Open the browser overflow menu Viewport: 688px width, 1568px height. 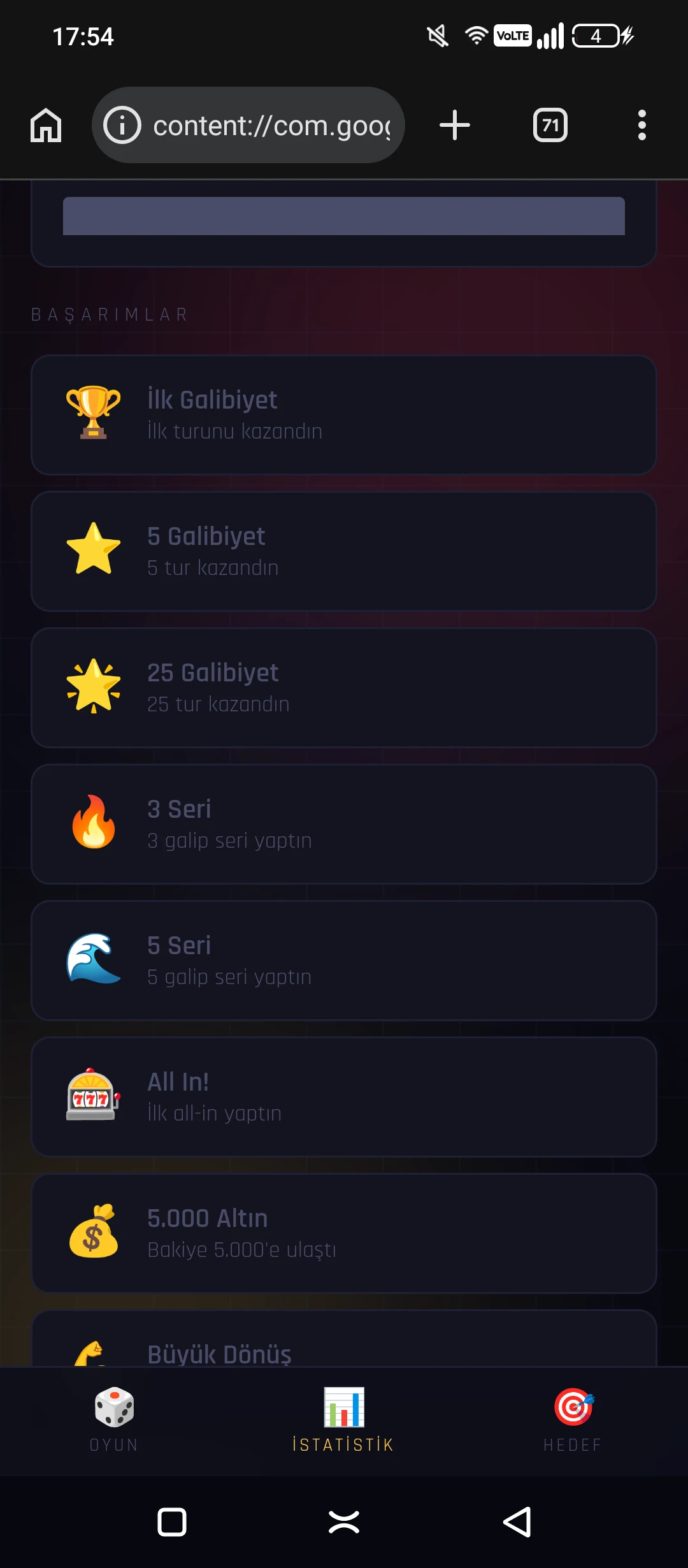[x=641, y=125]
